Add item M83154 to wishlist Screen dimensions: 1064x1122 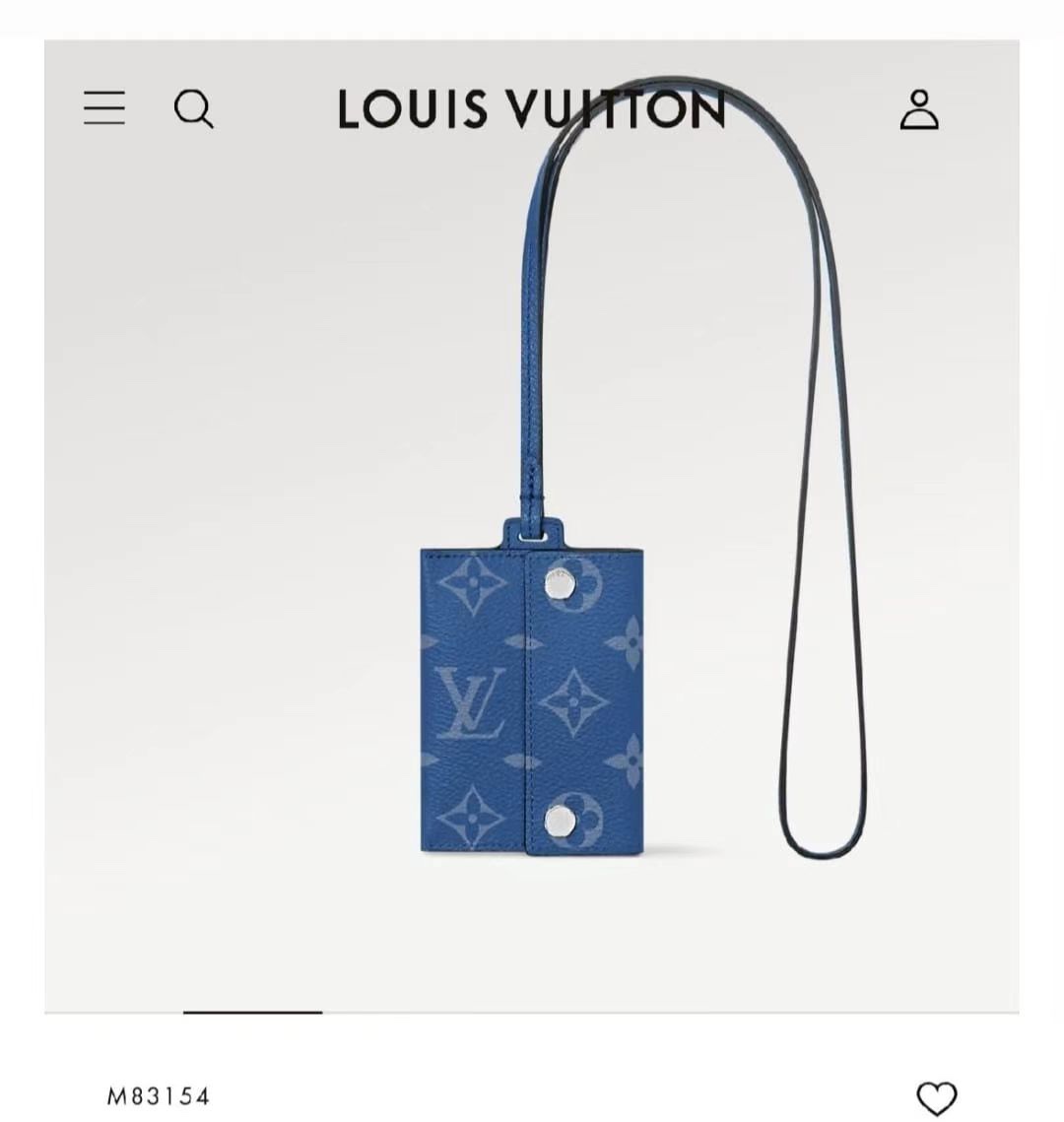935,1097
